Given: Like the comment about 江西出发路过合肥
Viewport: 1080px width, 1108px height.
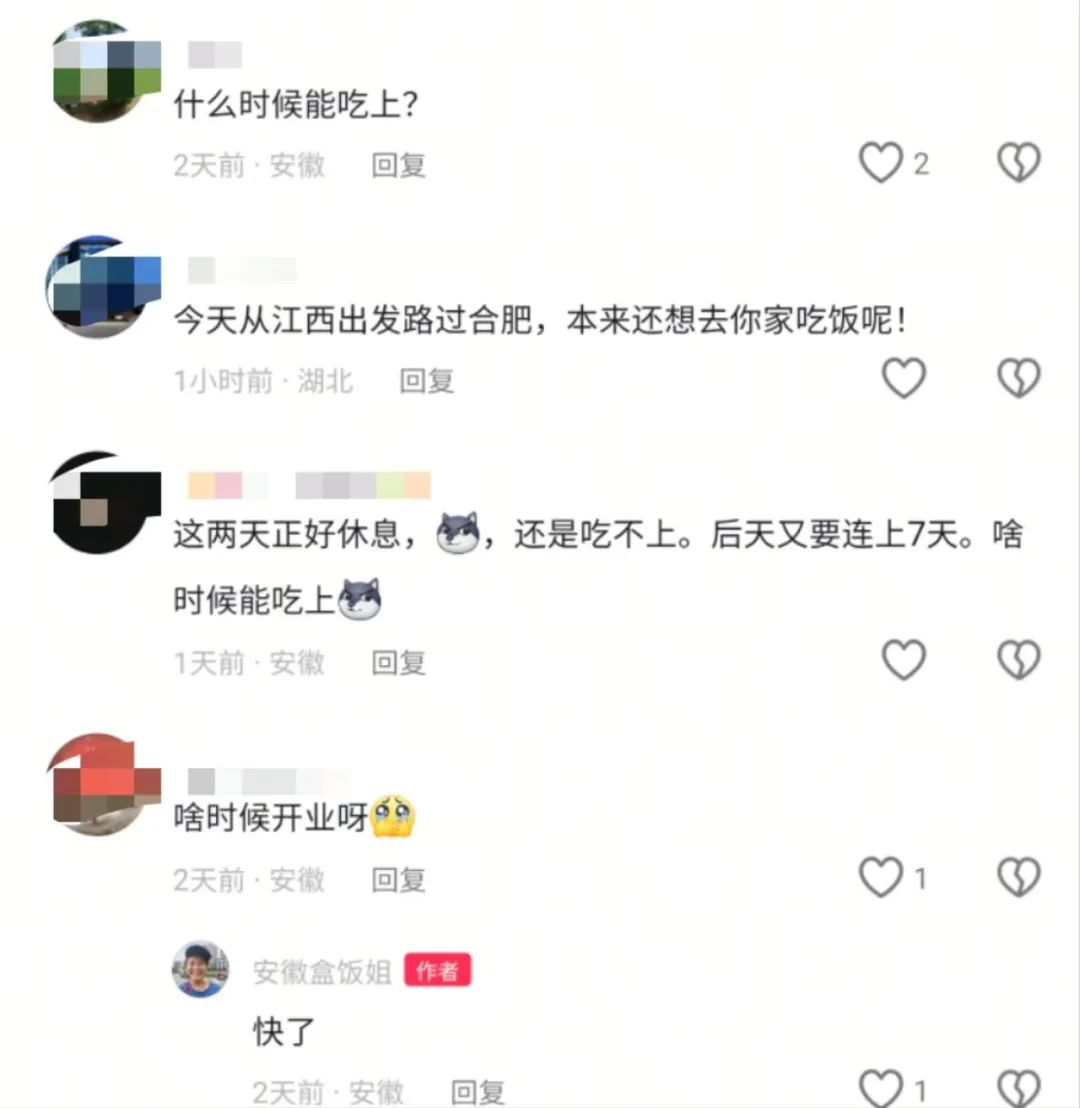Looking at the screenshot, I should pos(904,379).
